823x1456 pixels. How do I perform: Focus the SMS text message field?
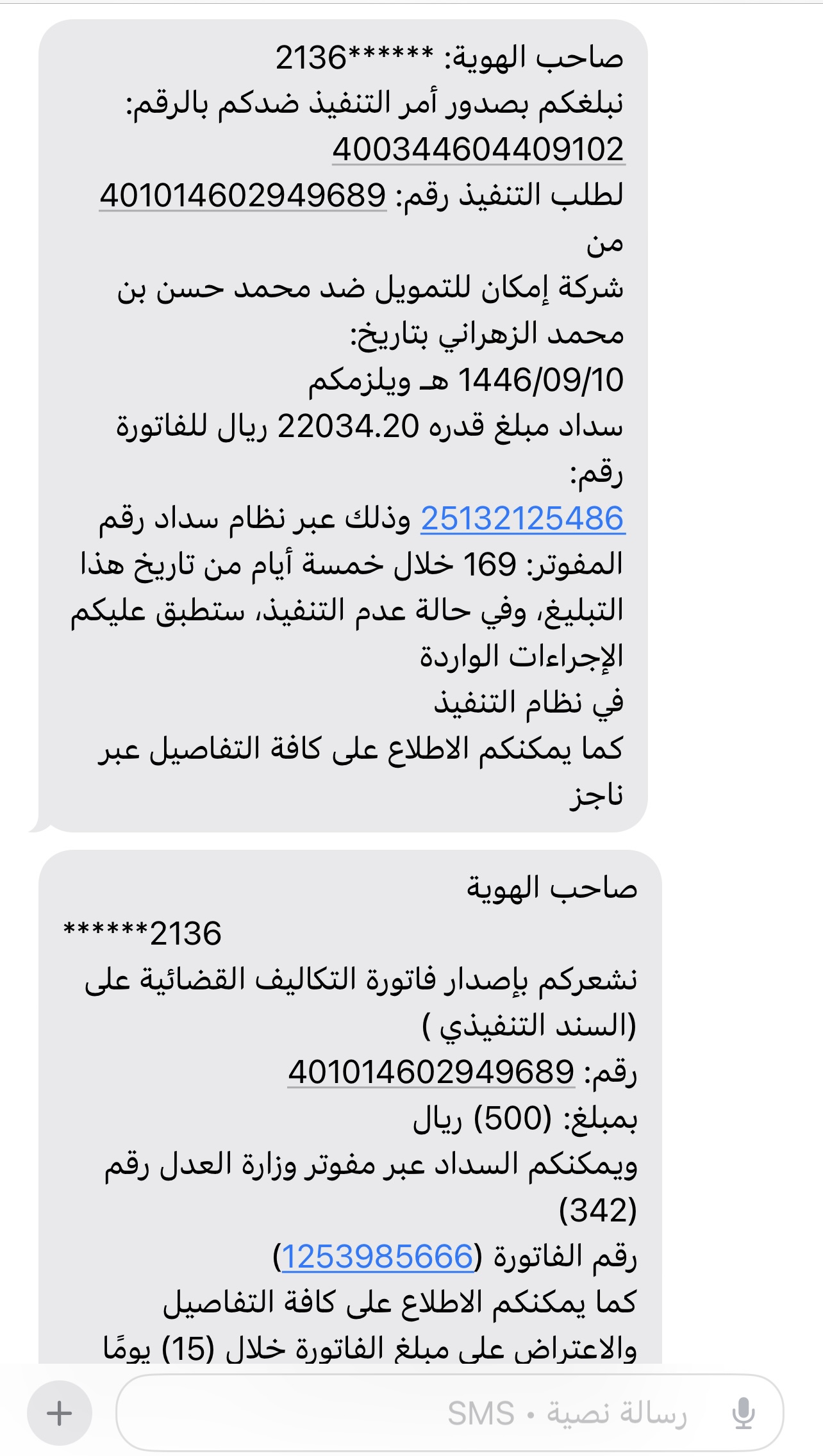423,1412
